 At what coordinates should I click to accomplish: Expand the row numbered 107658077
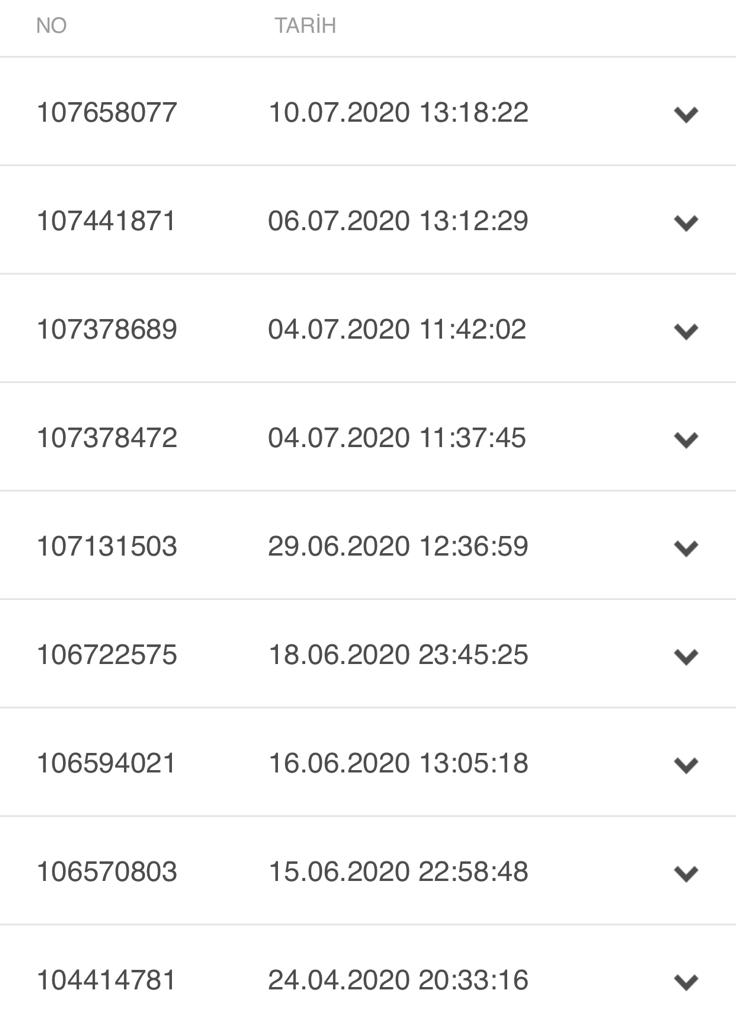point(685,114)
